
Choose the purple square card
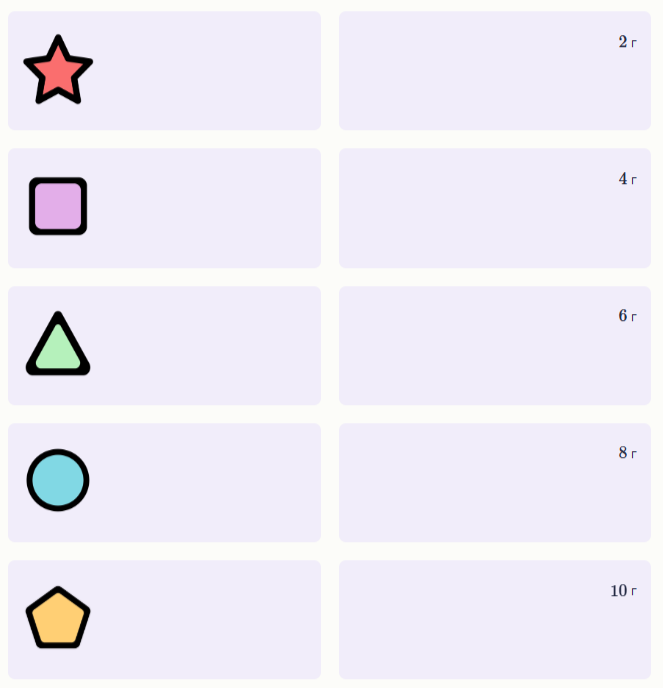point(164,208)
